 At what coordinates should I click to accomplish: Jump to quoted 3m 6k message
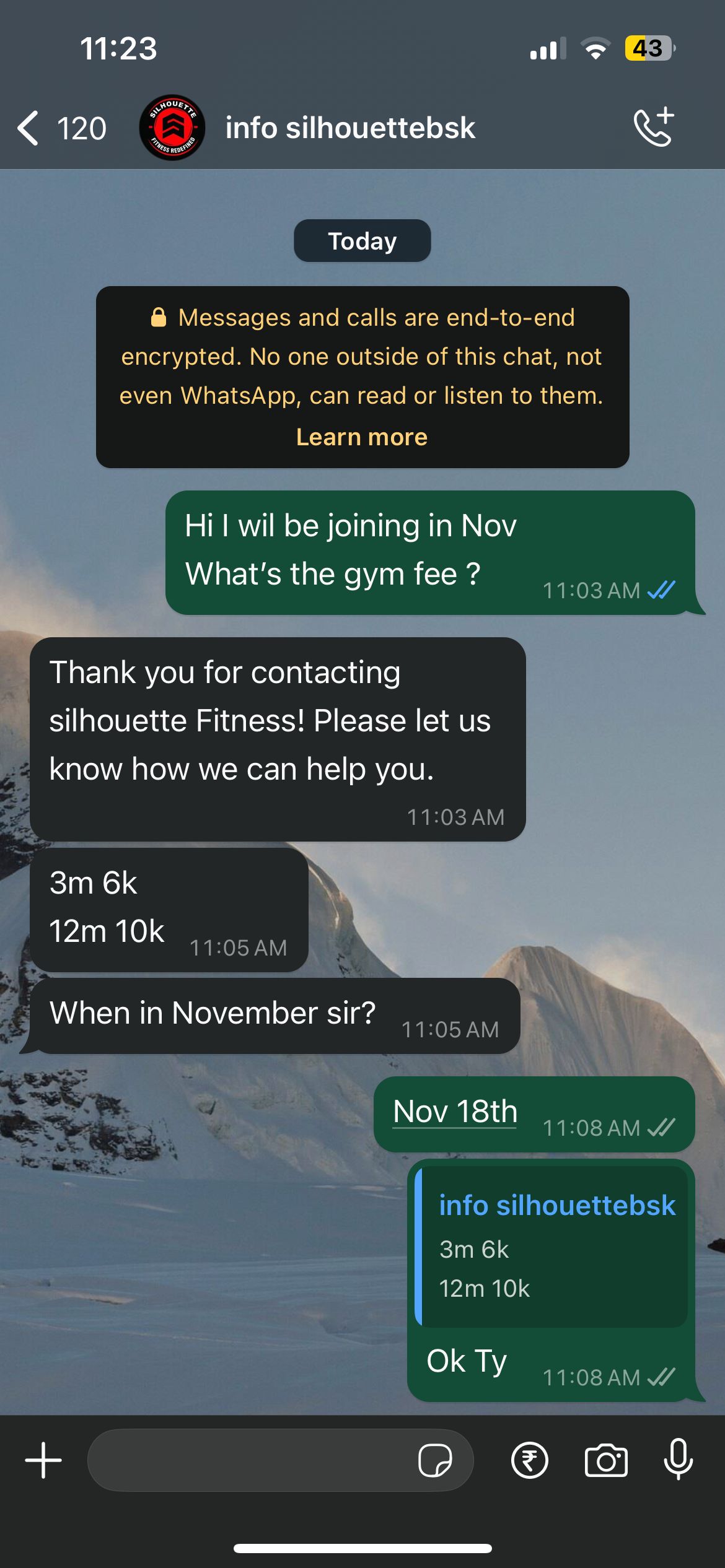tap(551, 1246)
